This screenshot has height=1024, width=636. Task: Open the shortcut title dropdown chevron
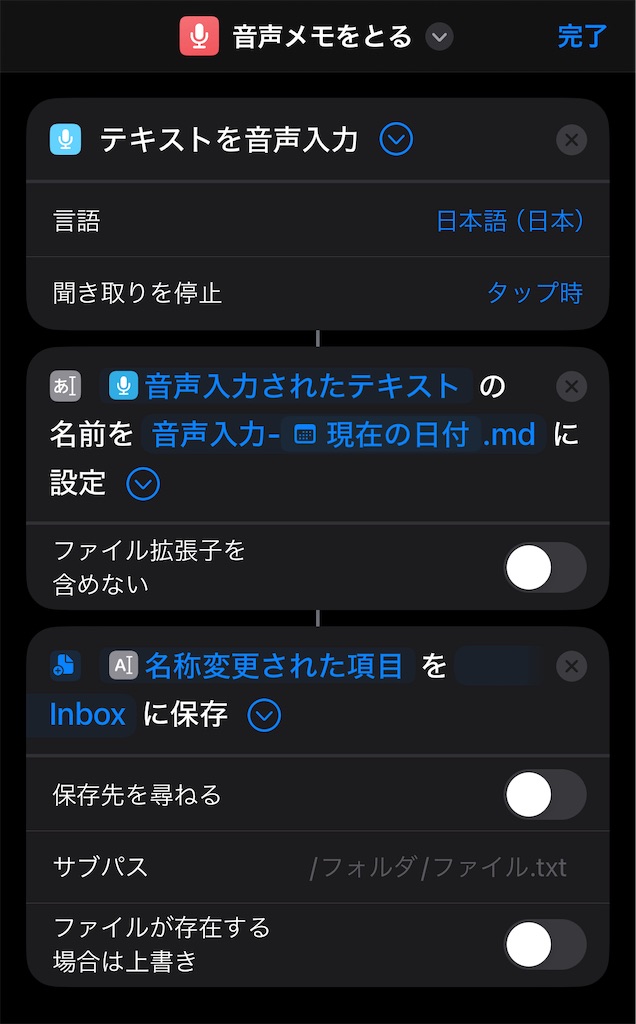(439, 37)
